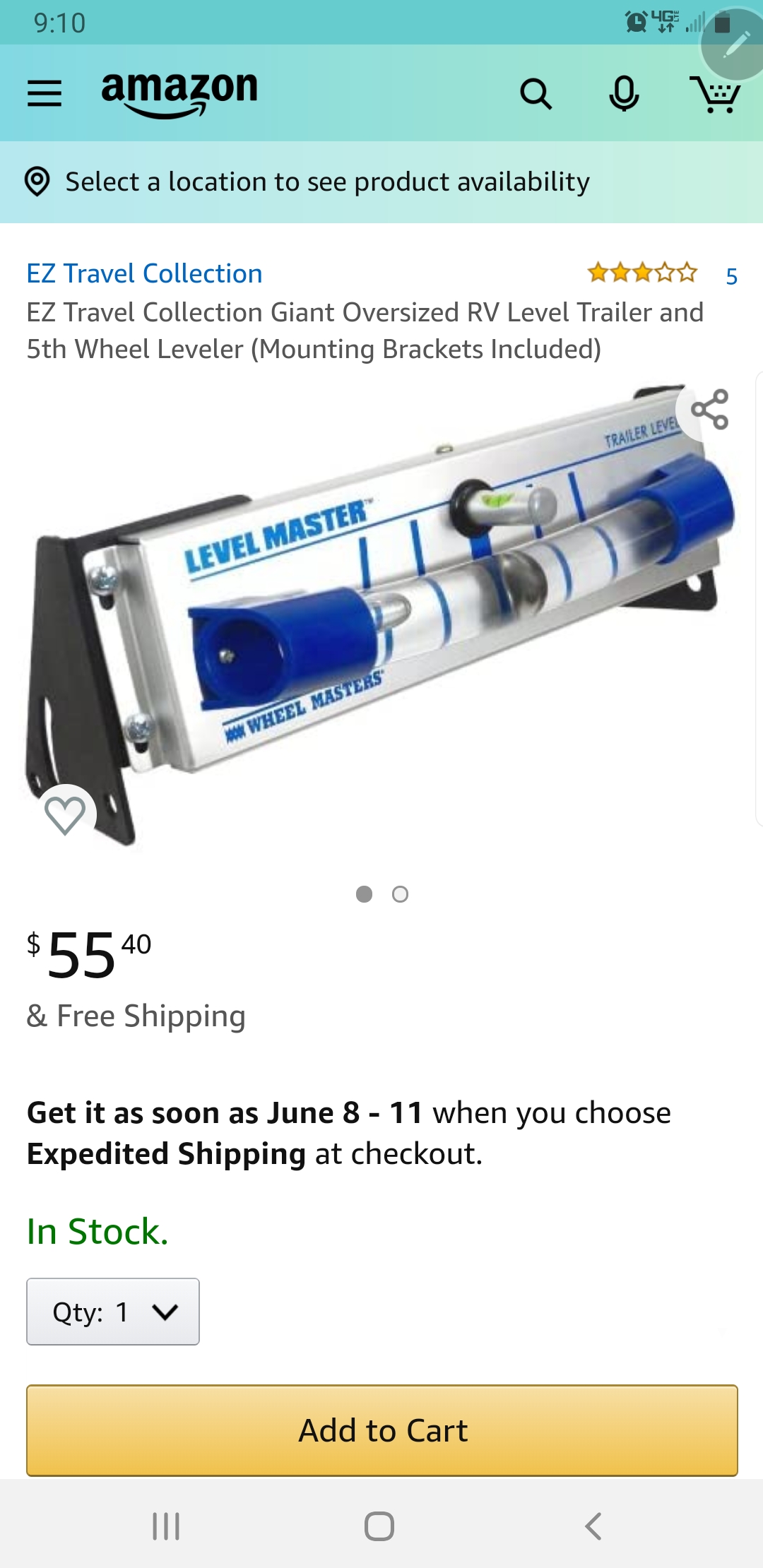This screenshot has width=763, height=1568.
Task: Tap the floating edit pencil button
Action: point(735,44)
